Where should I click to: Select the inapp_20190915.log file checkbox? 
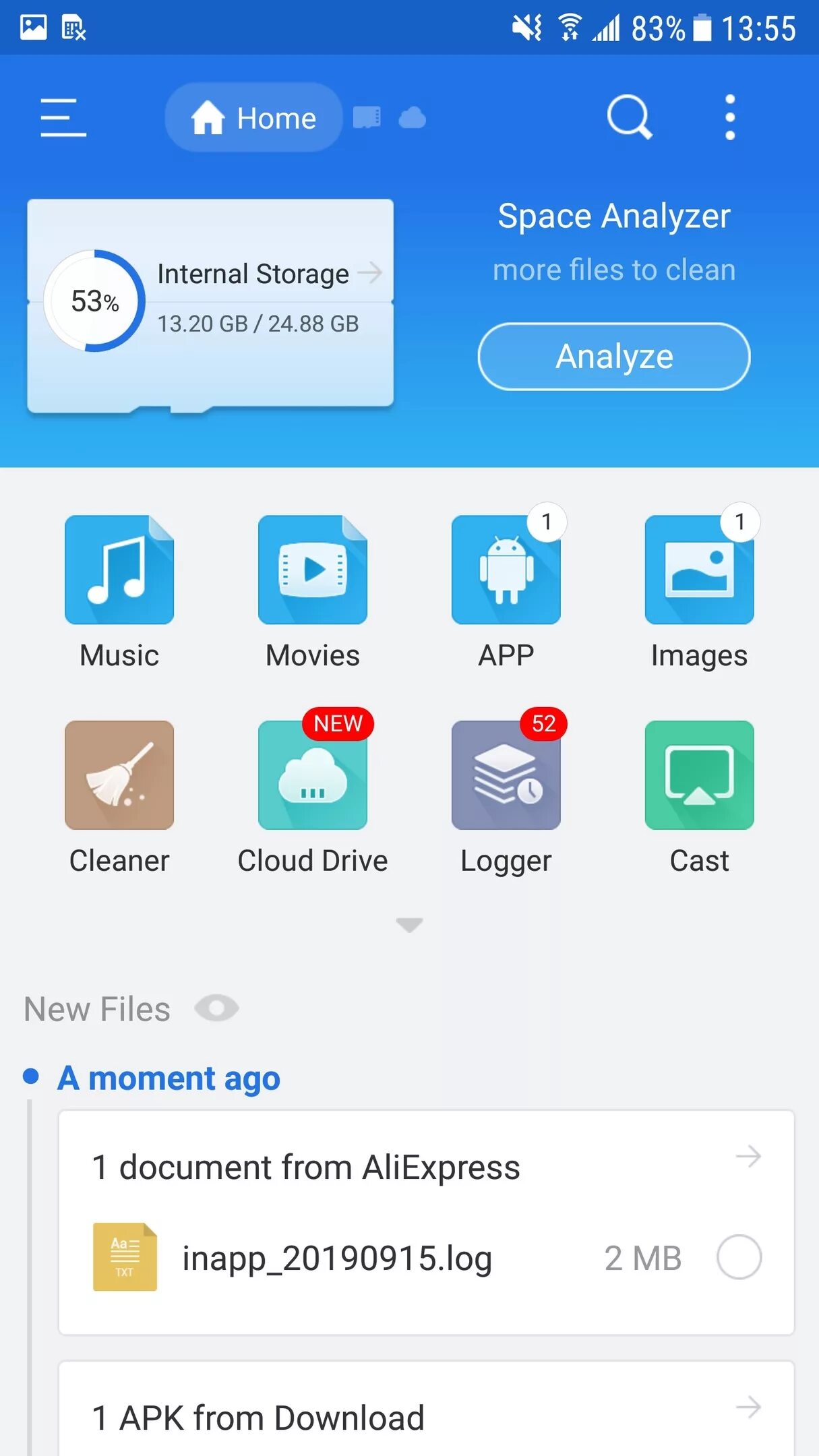point(739,1257)
